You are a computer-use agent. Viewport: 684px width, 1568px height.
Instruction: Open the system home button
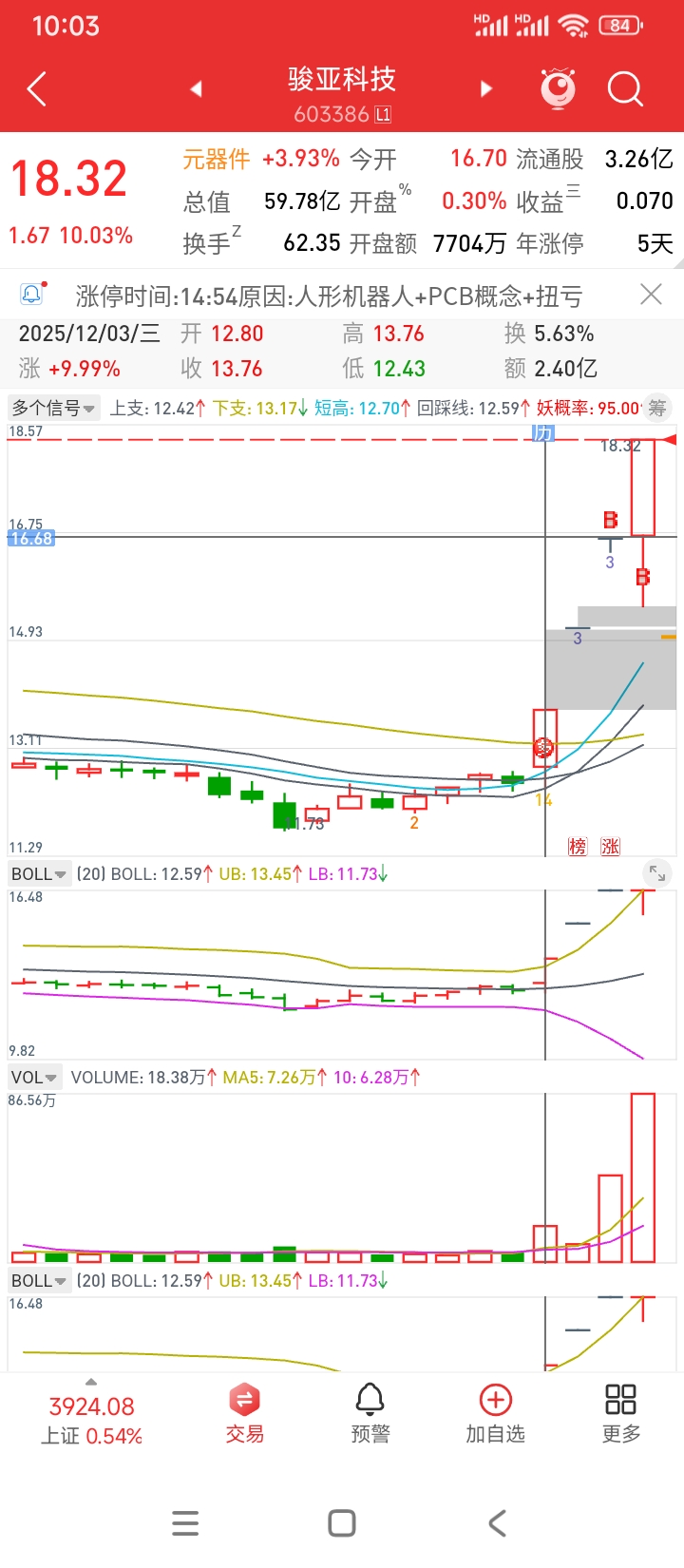tap(342, 1523)
